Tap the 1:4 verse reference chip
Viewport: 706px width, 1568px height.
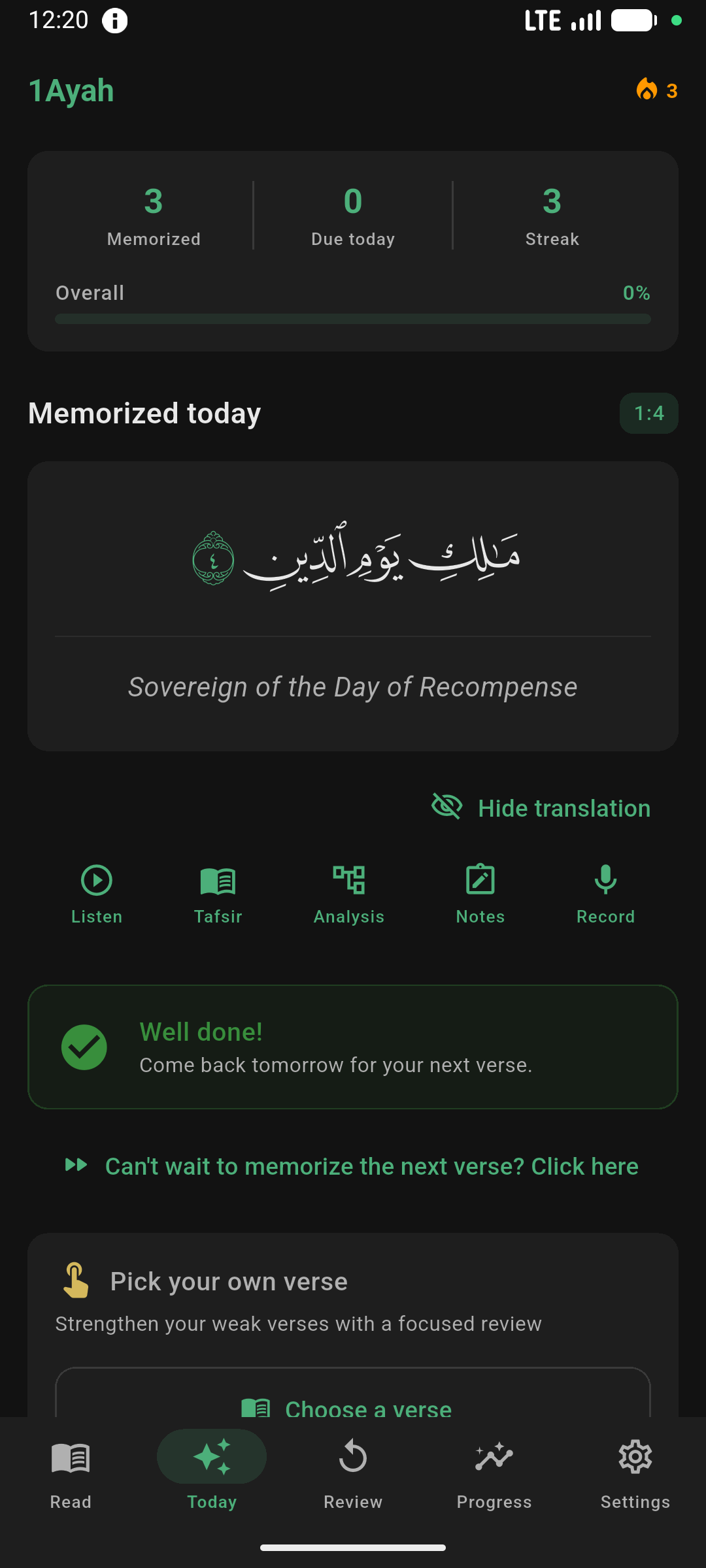tap(648, 413)
